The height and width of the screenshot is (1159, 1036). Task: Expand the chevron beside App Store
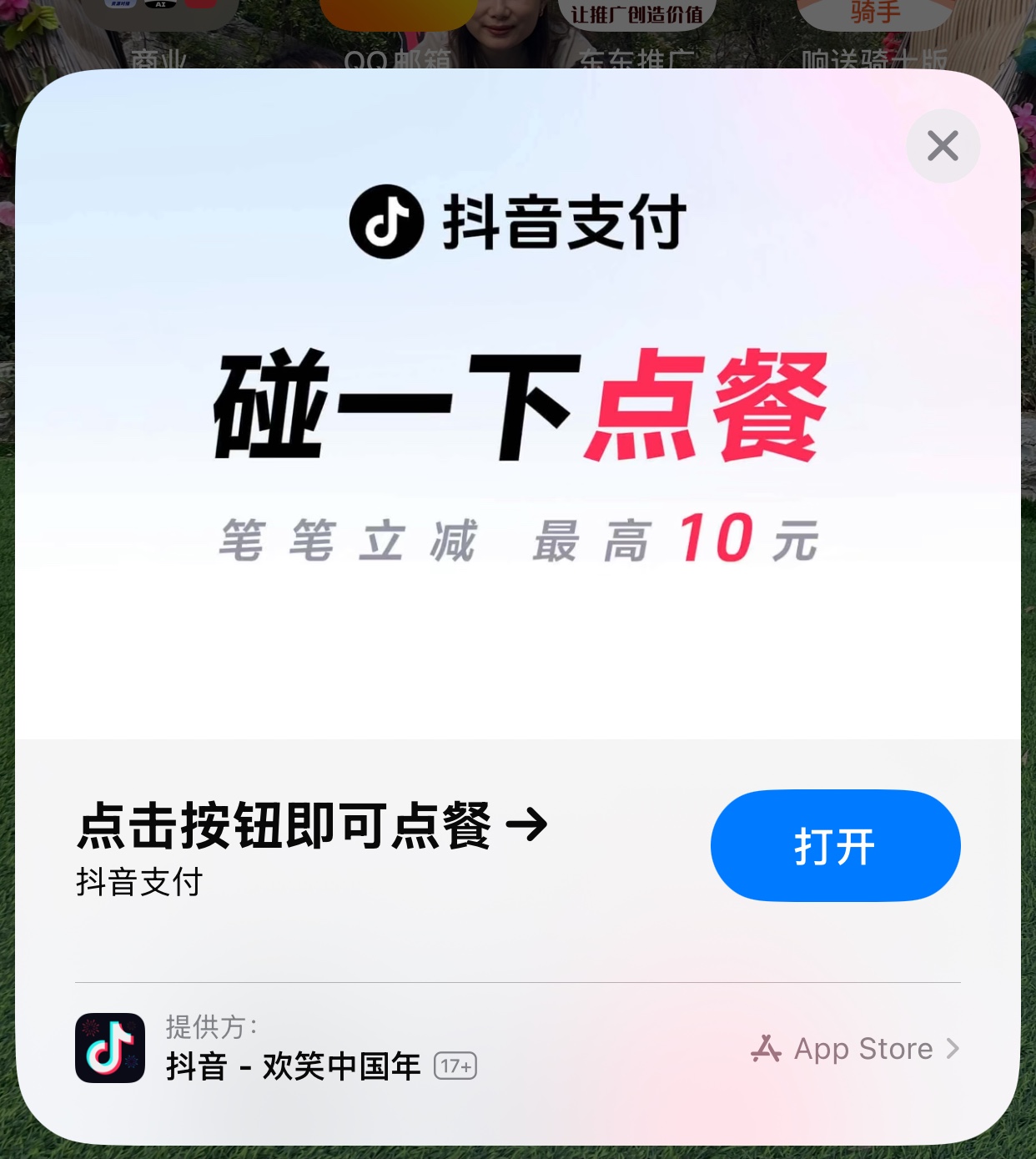951,1050
